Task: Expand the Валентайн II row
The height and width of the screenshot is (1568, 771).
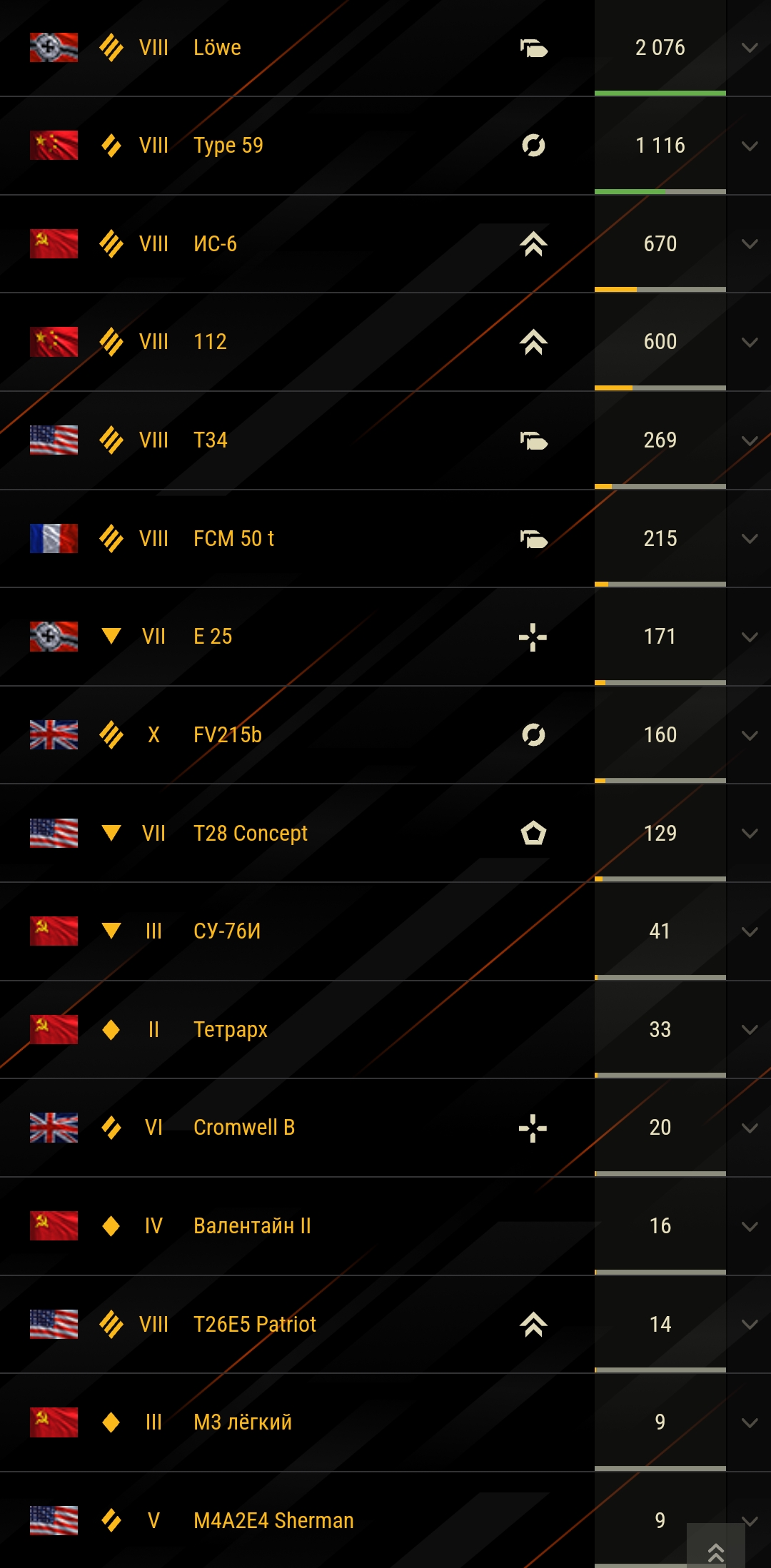Action: pyautogui.click(x=749, y=1226)
